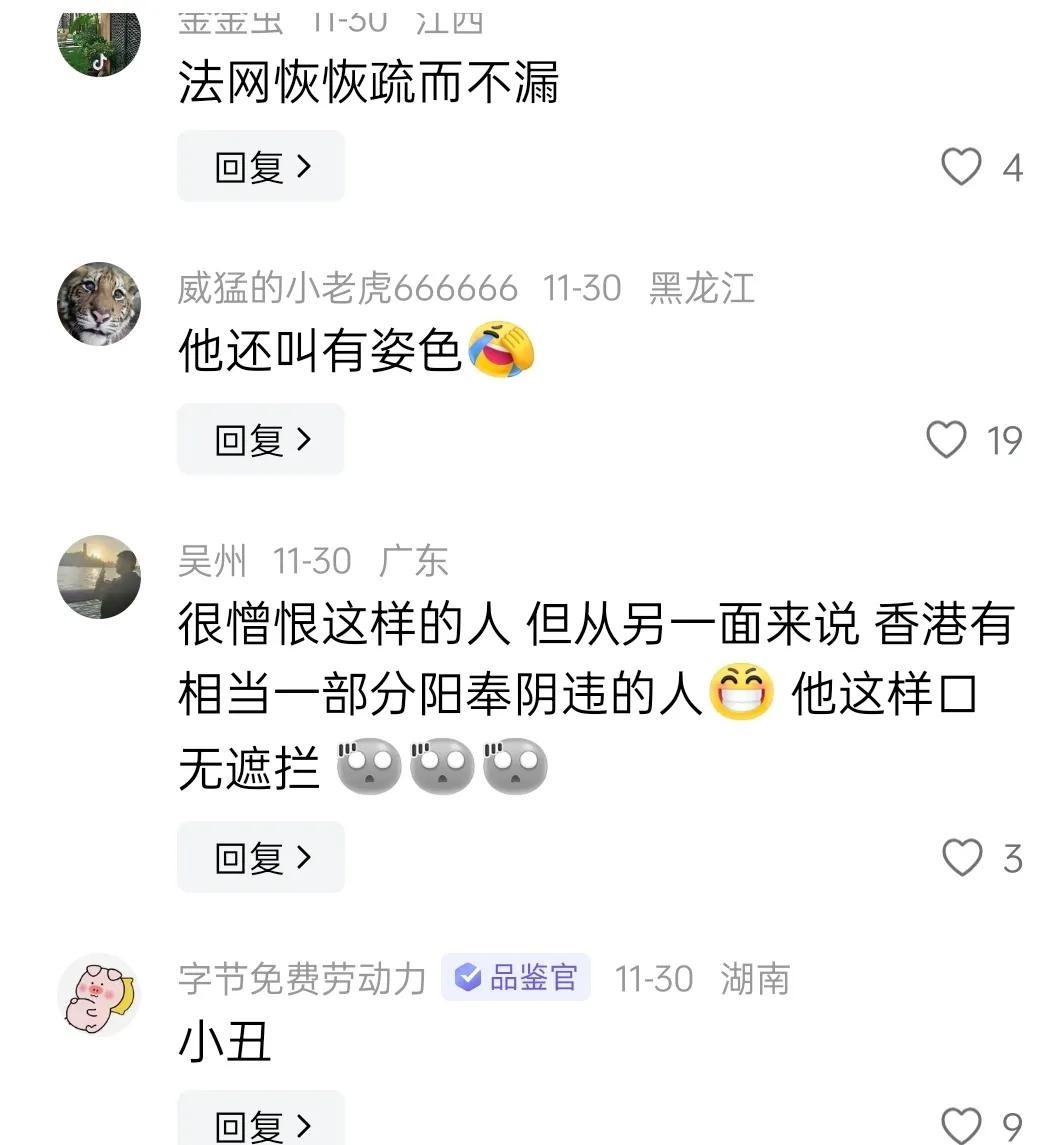The image size is (1058, 1145).
Task: Reply to 威猛的小老虎666666's comment
Action: [261, 439]
